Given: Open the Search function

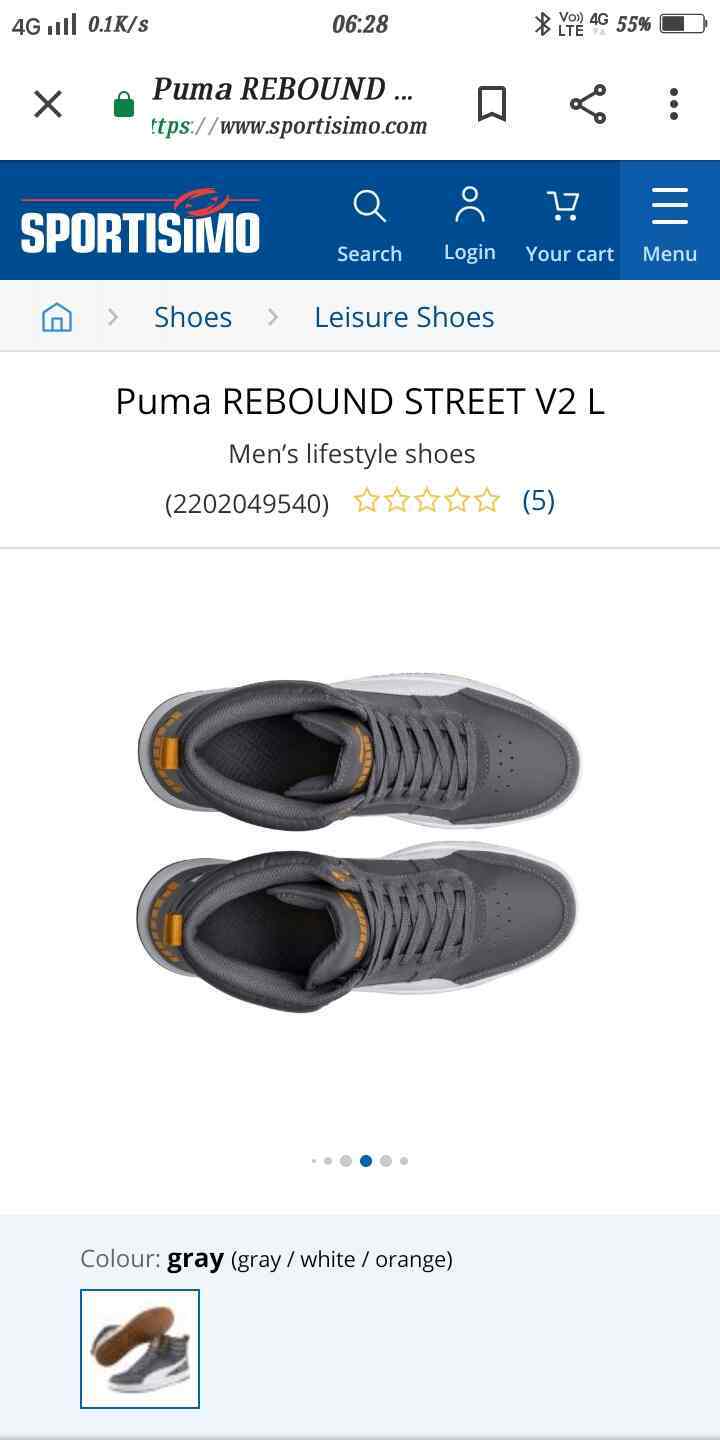Looking at the screenshot, I should (370, 220).
